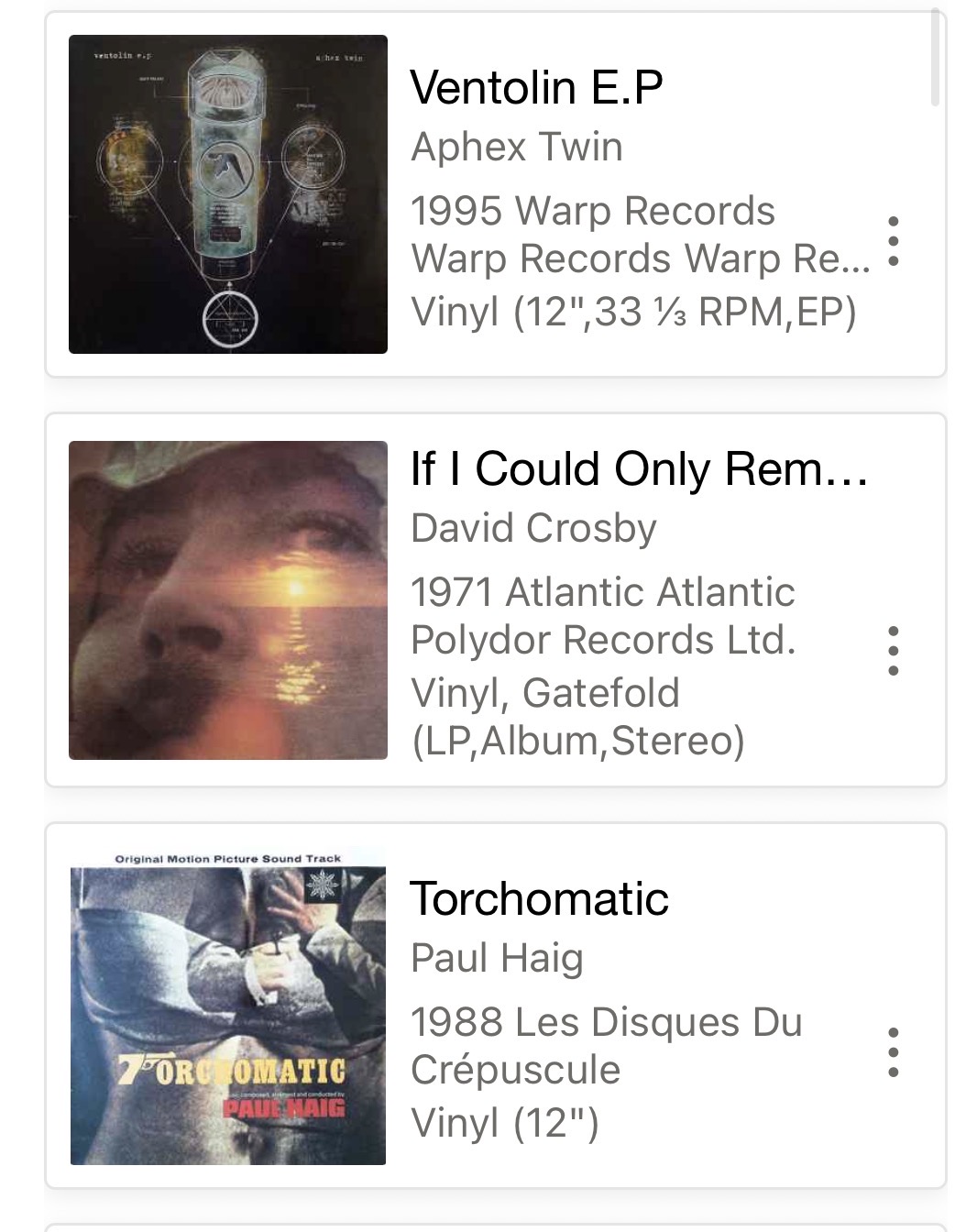Tap the three-dot menu for Torchomatic
This screenshot has width=955, height=1232.
[893, 1052]
